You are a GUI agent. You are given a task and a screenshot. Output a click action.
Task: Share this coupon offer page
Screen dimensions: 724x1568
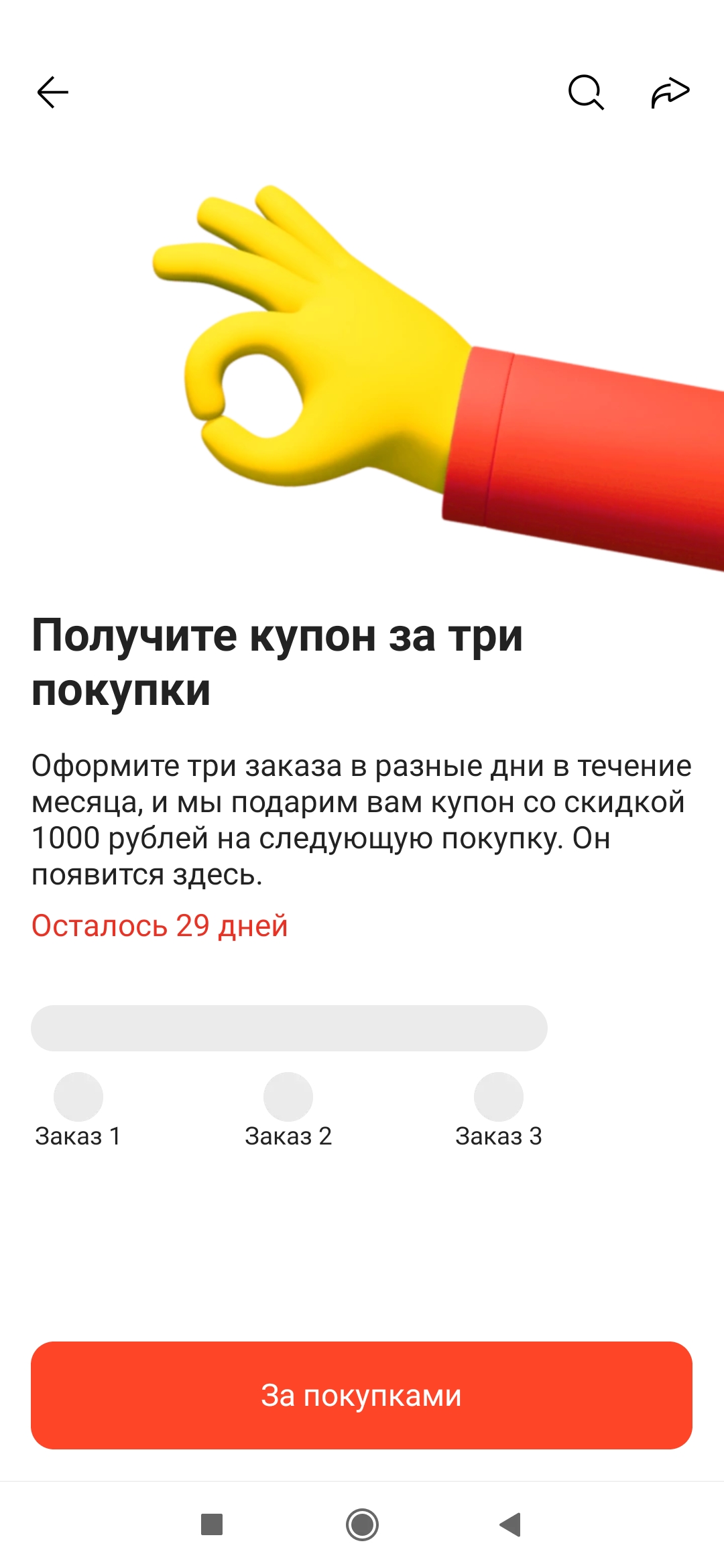[x=670, y=92]
